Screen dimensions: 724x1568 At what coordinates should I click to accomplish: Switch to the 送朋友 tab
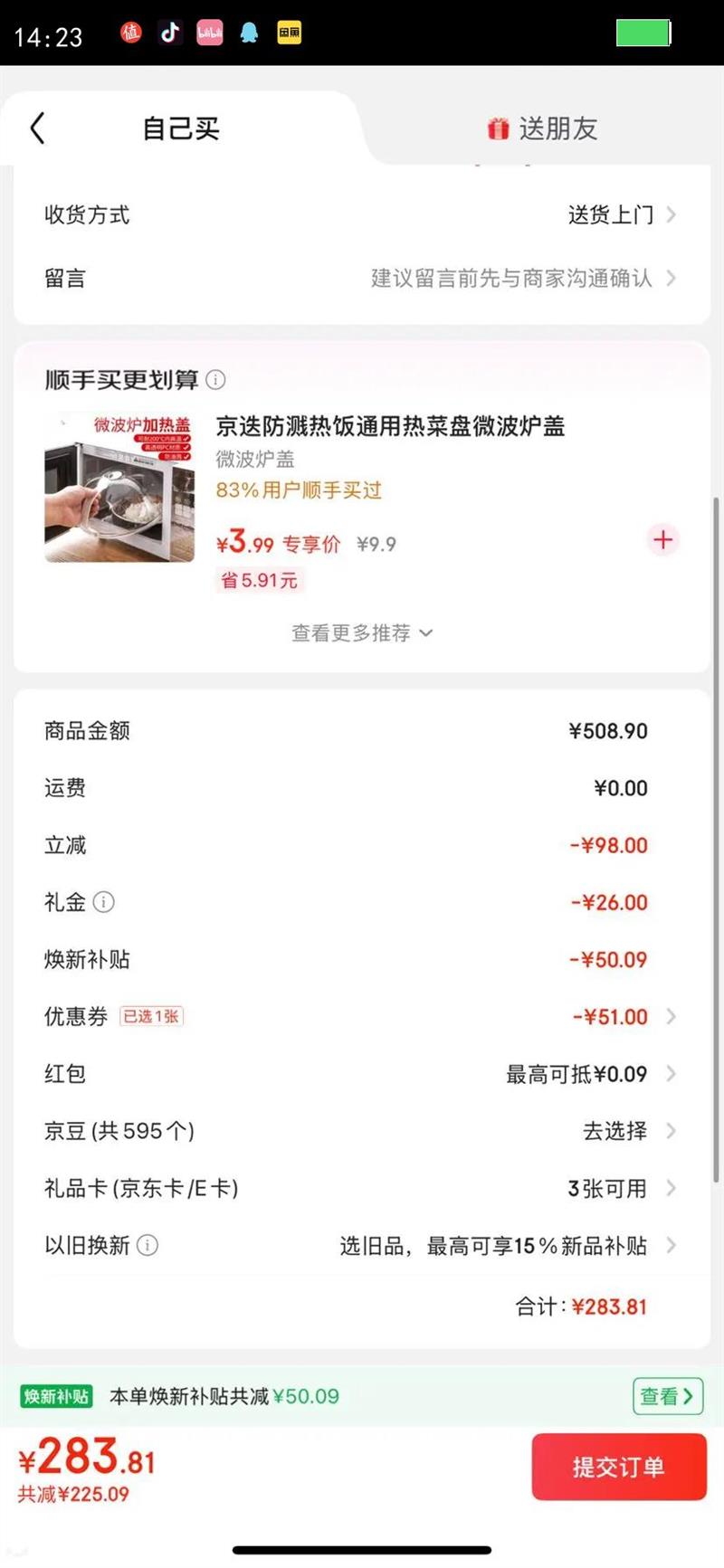coord(542,128)
